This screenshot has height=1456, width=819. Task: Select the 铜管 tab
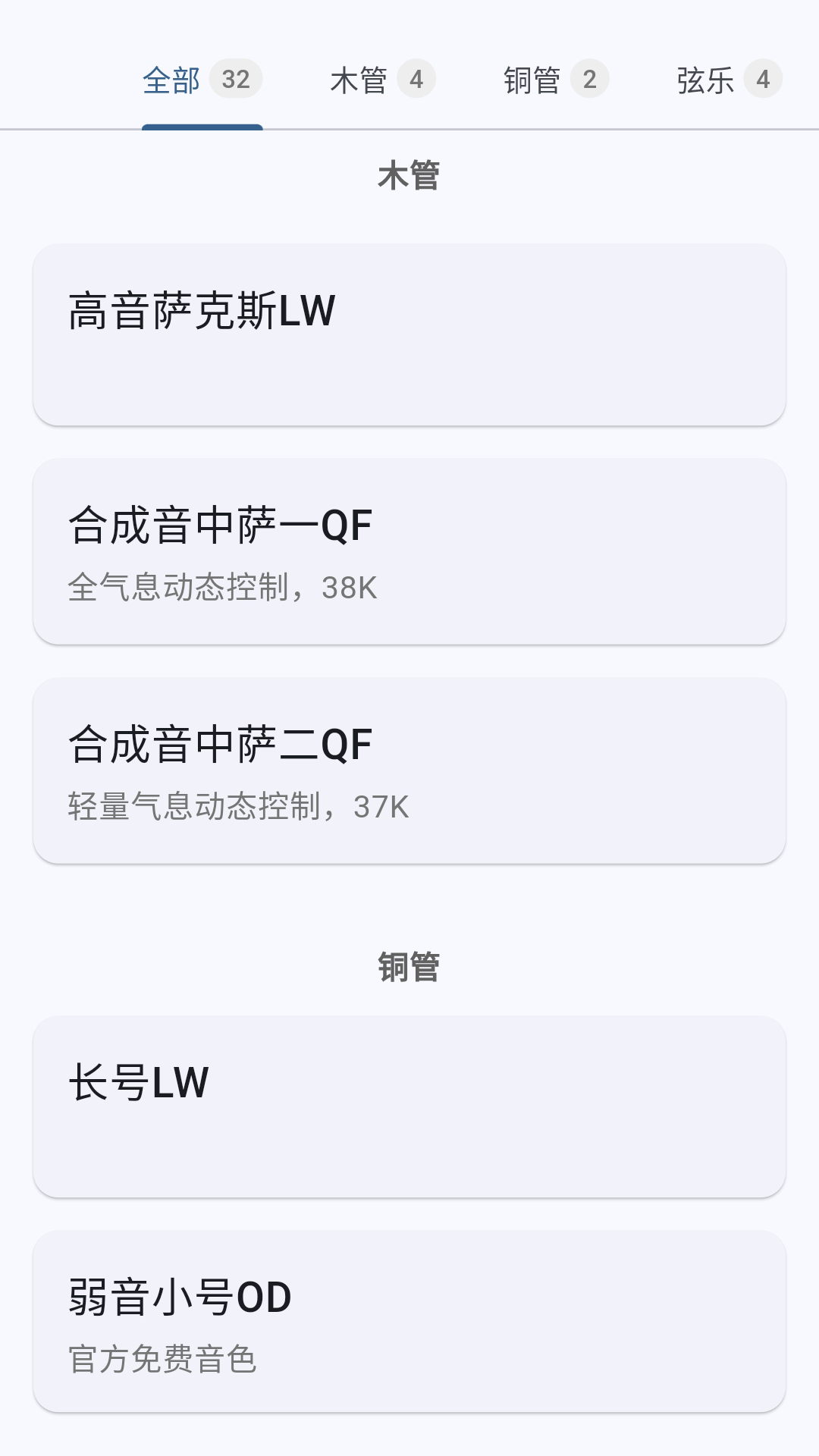click(556, 80)
